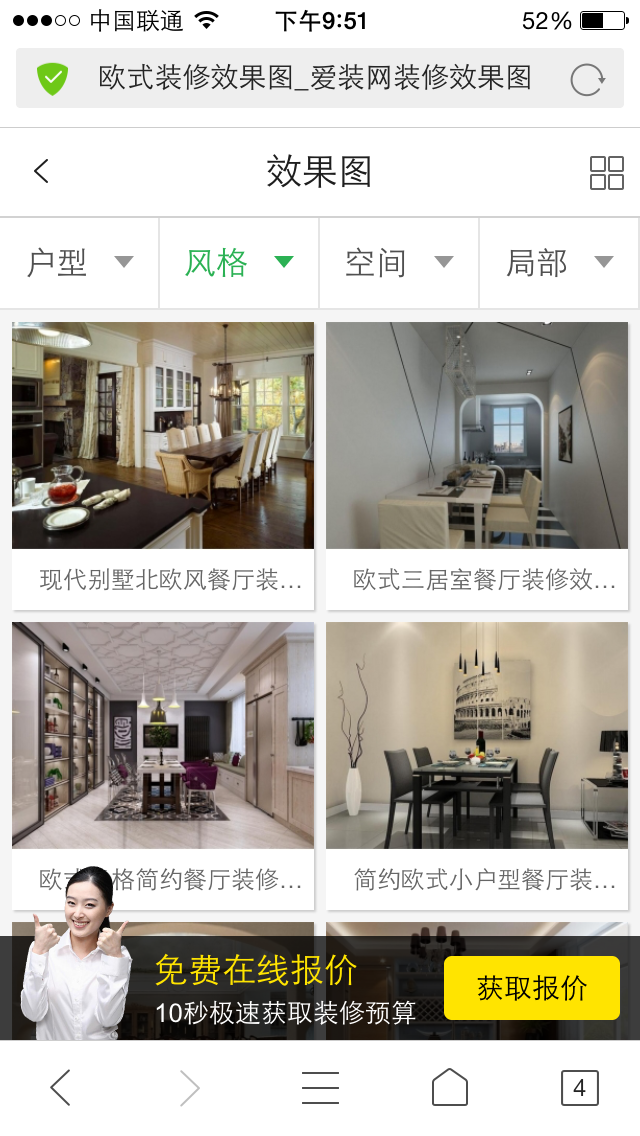The height and width of the screenshot is (1136, 640).
Task: Tap the 获取报价 button
Action: (x=531, y=988)
